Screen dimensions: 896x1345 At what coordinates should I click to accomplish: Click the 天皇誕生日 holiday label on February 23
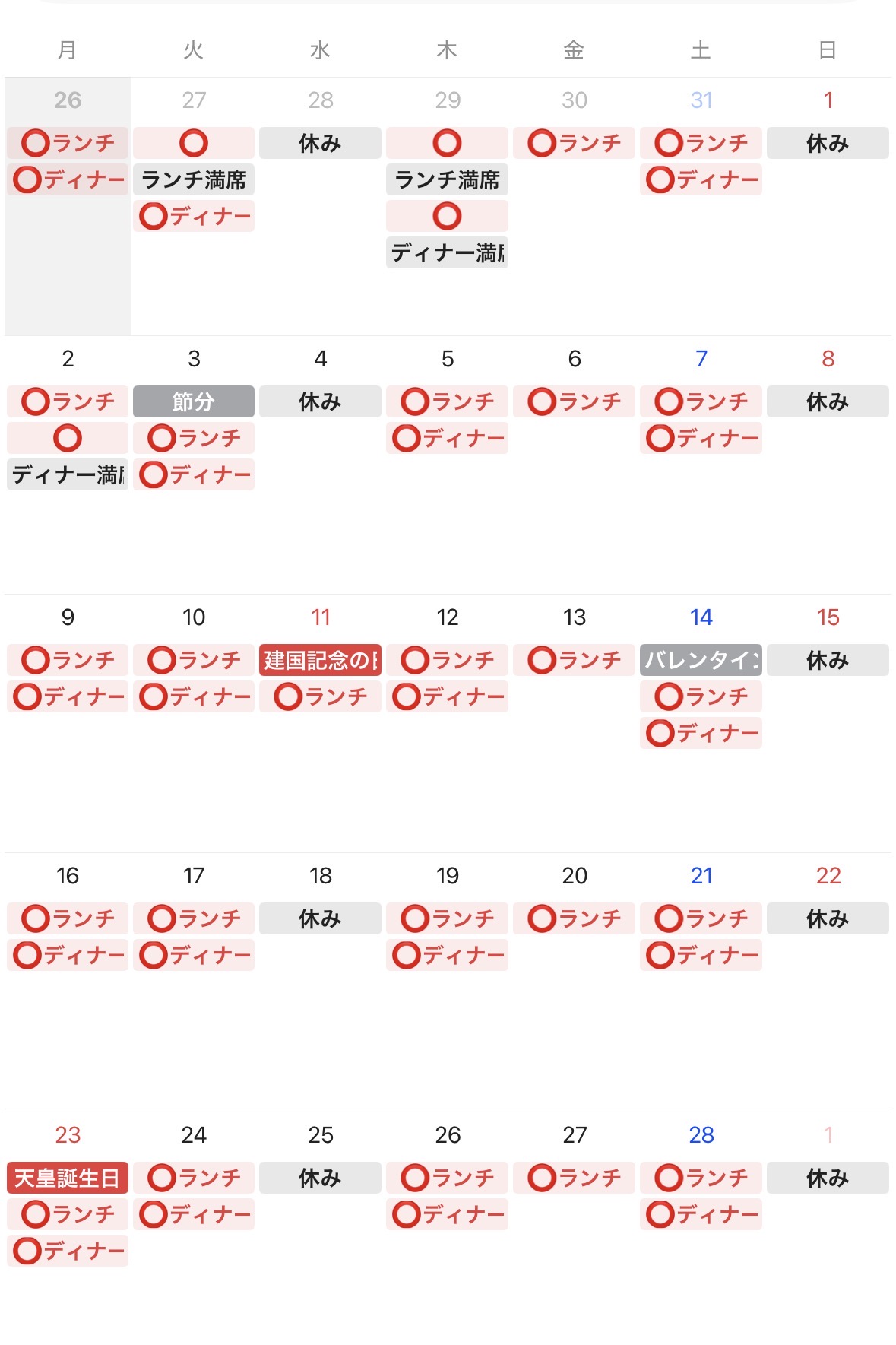click(67, 1177)
